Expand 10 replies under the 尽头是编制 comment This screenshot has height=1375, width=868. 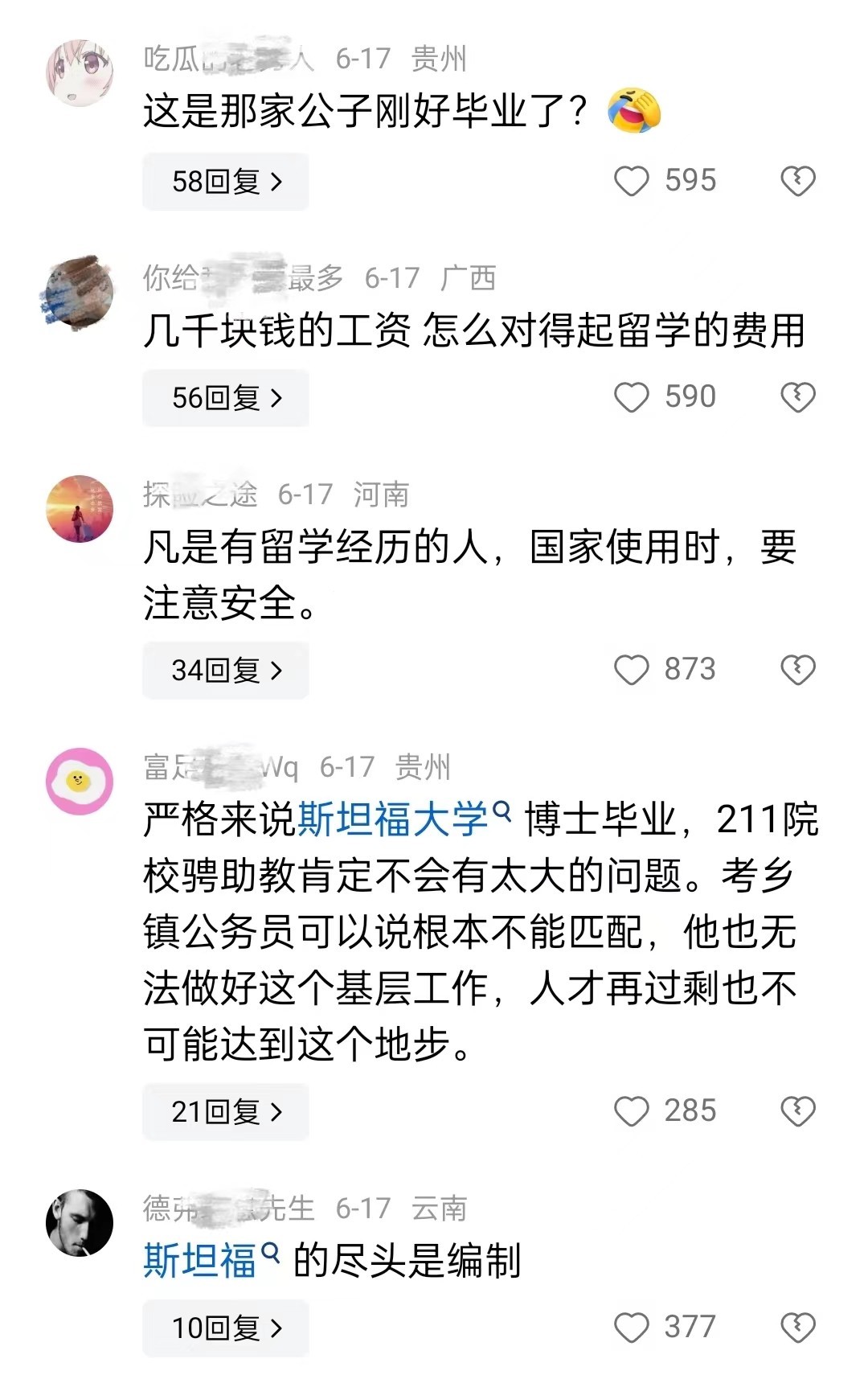tap(226, 1328)
